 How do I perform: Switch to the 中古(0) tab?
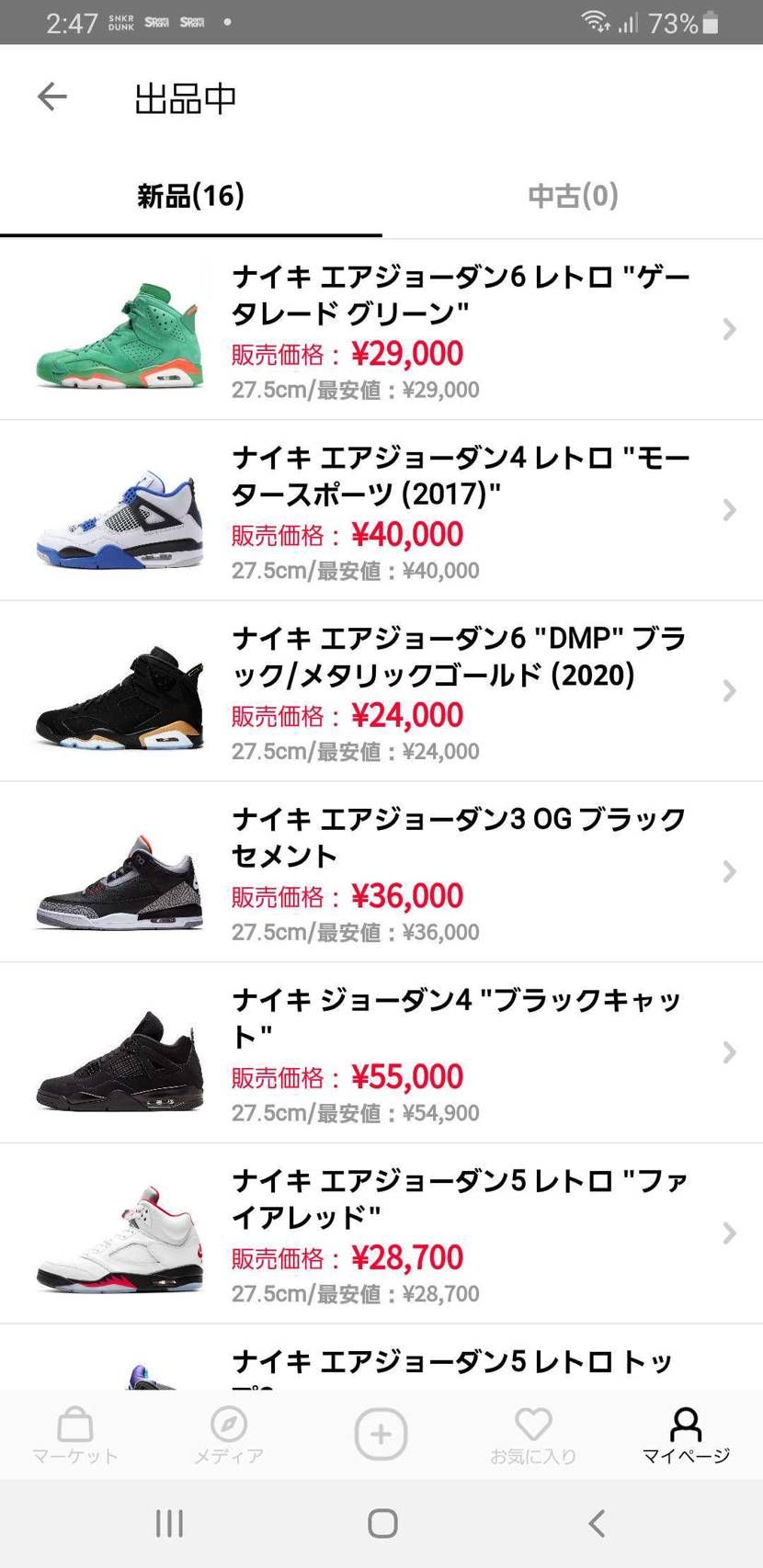point(572,195)
